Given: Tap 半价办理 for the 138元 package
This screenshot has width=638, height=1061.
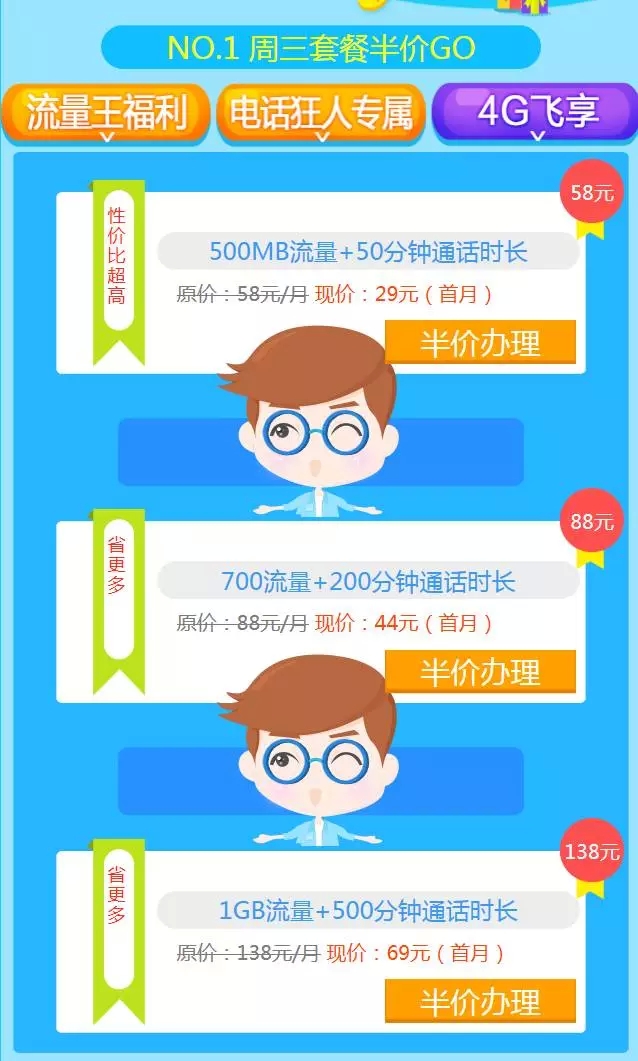Looking at the screenshot, I should (x=480, y=1001).
